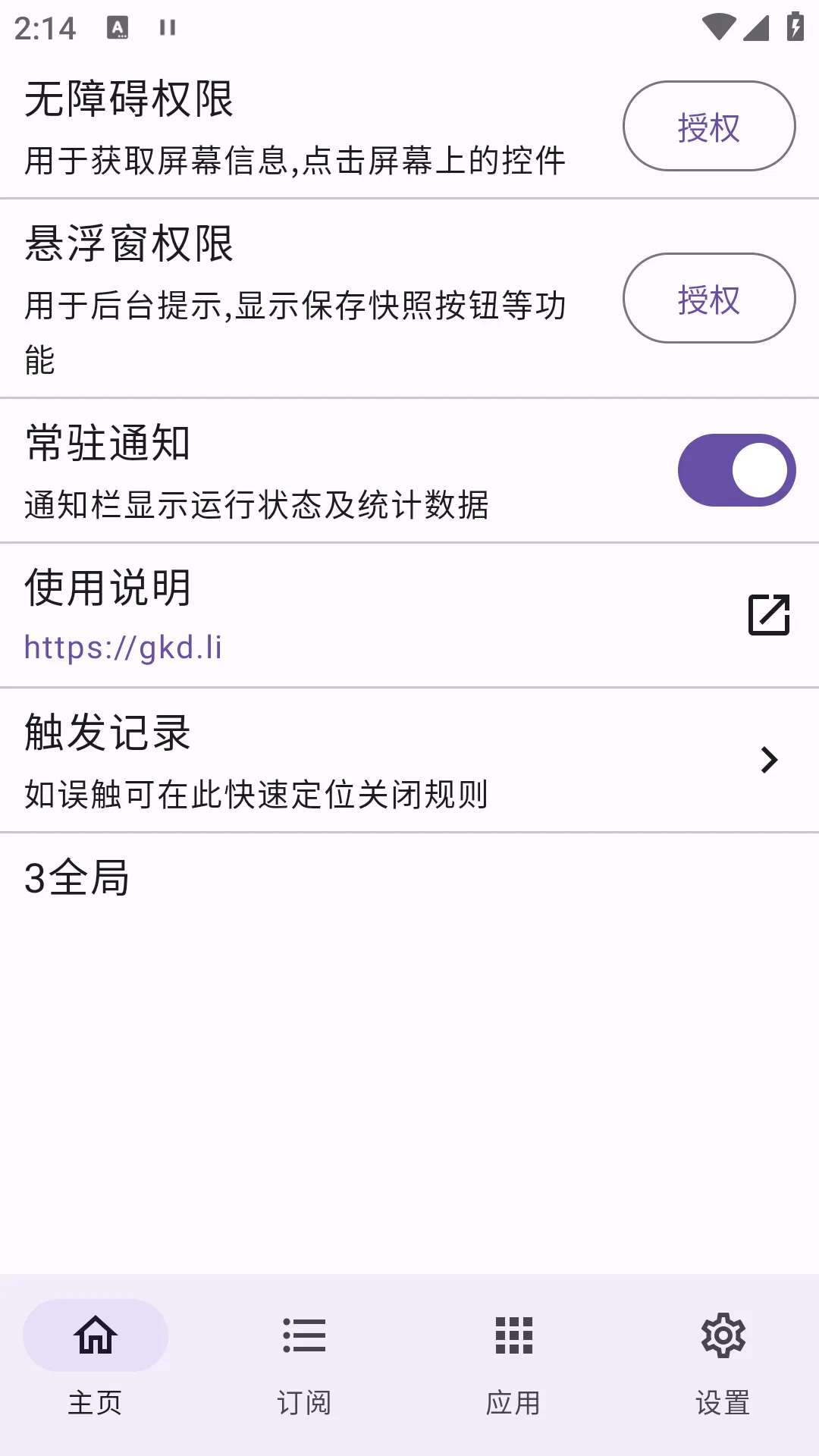Open 使用说明 with the external link icon
The height and width of the screenshot is (1456, 819).
(x=768, y=616)
